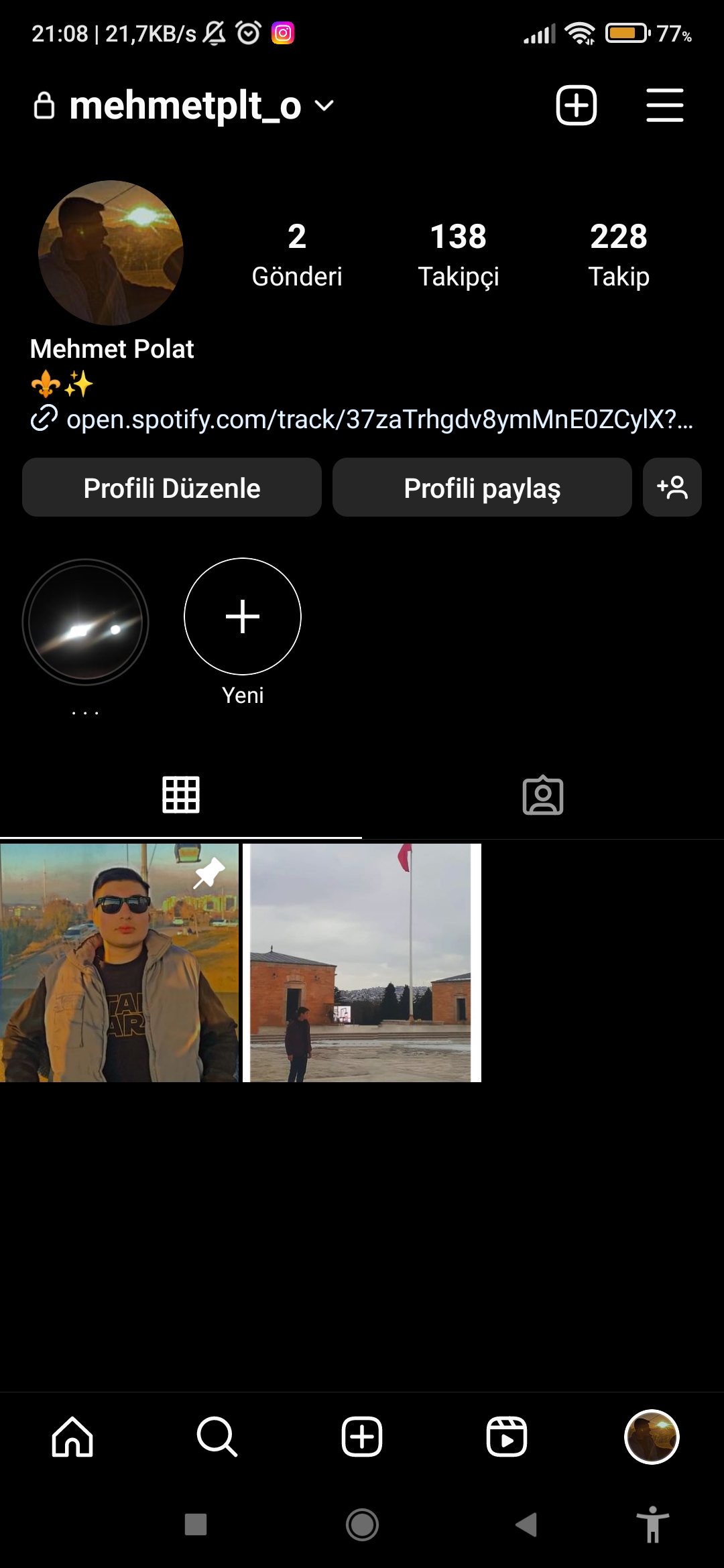Tap the create new post icon in header
The width and height of the screenshot is (724, 1568).
pyautogui.click(x=576, y=106)
